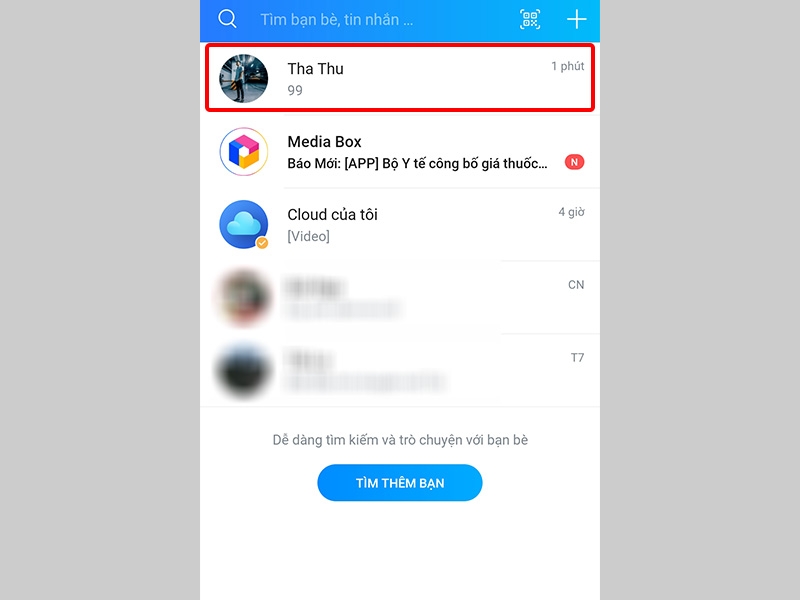Open the chat with Tha Thu
This screenshot has width=800, height=600.
point(400,78)
